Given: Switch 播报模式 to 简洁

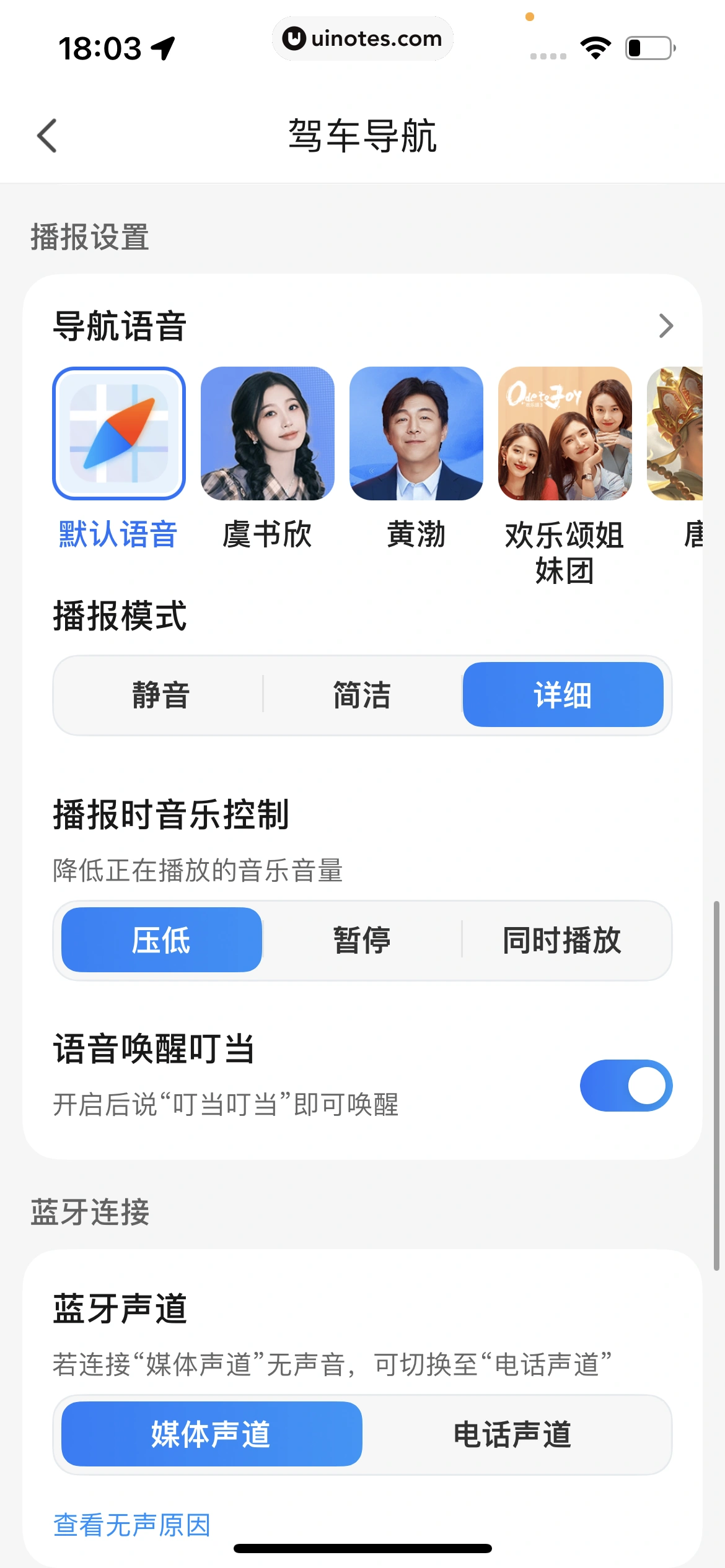Looking at the screenshot, I should click(362, 695).
